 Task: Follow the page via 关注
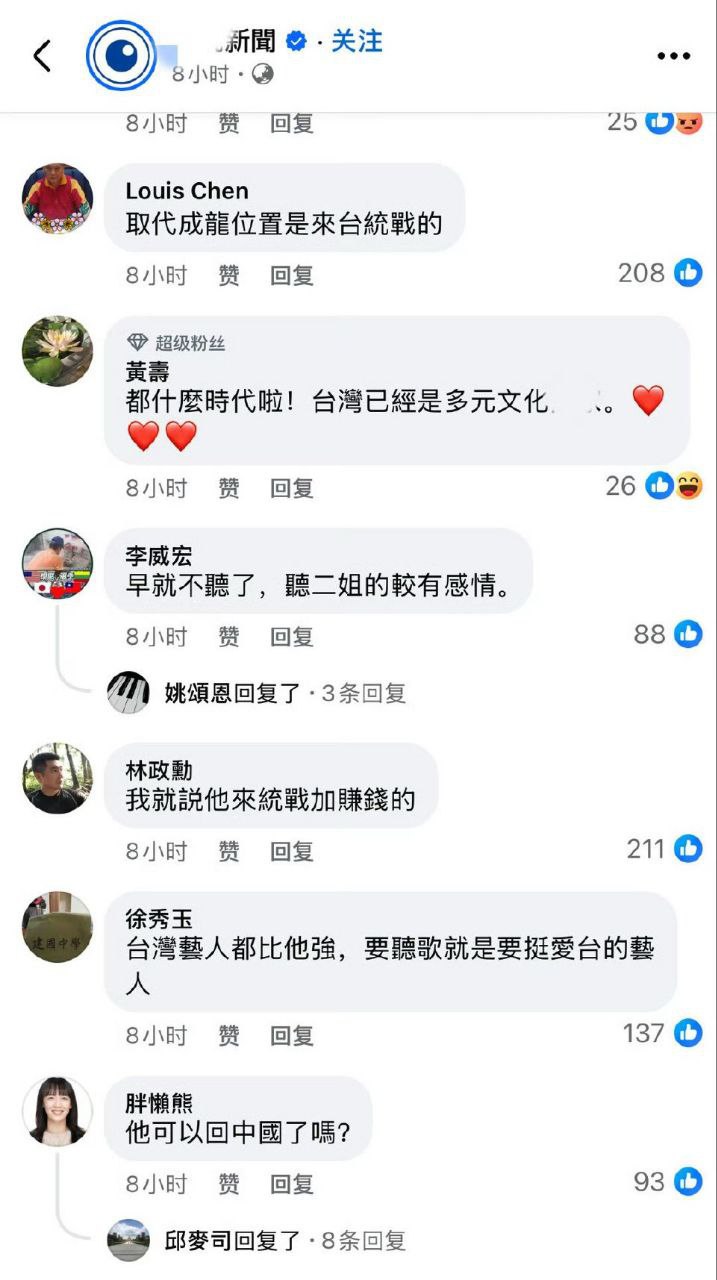[357, 41]
